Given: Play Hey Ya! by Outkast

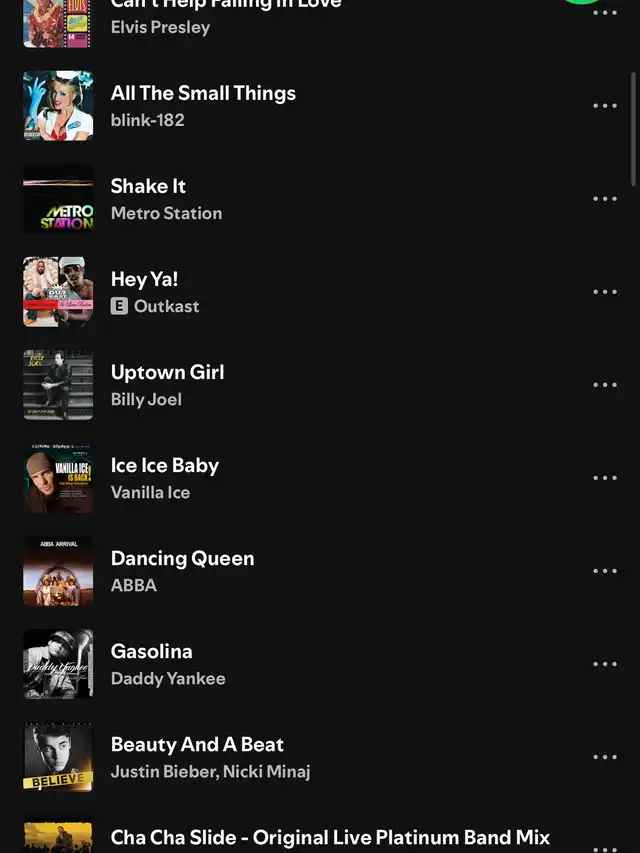Looking at the screenshot, I should tap(144, 280).
